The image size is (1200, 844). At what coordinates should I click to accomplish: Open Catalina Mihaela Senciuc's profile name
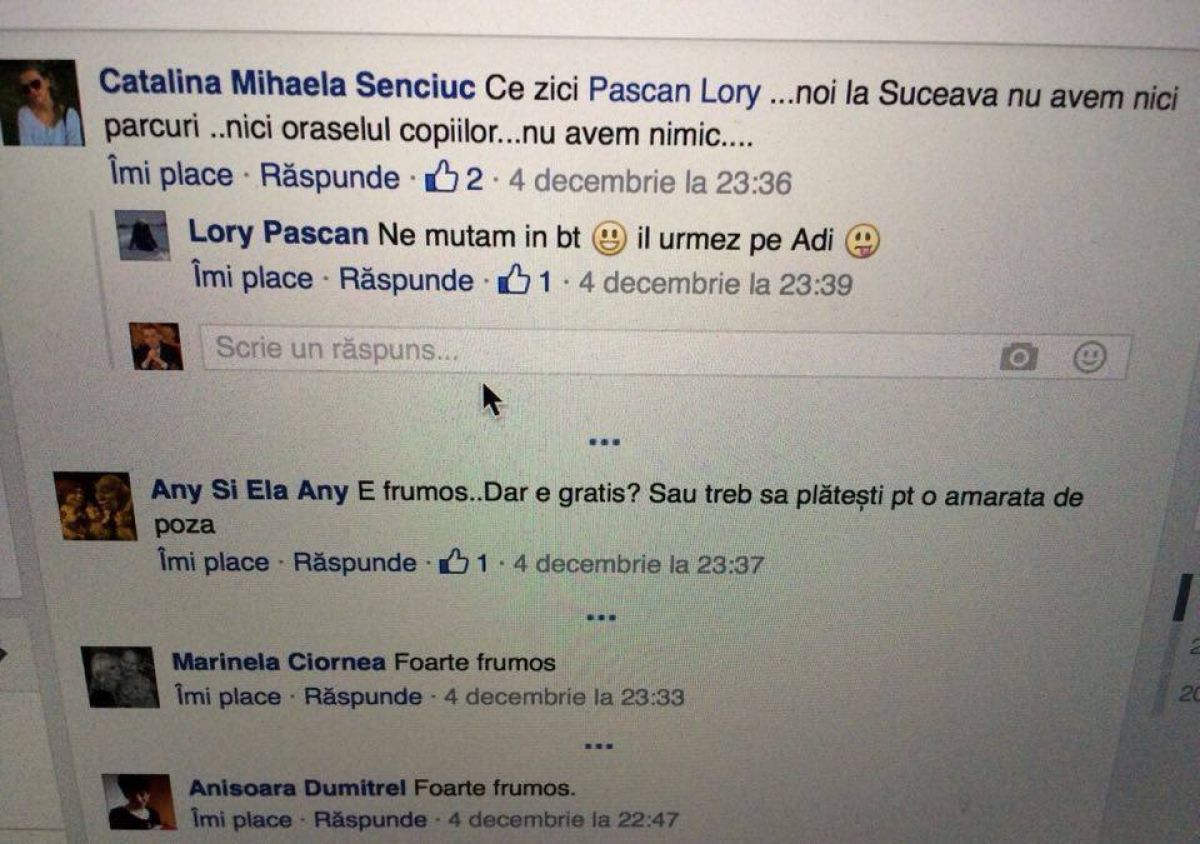287,85
